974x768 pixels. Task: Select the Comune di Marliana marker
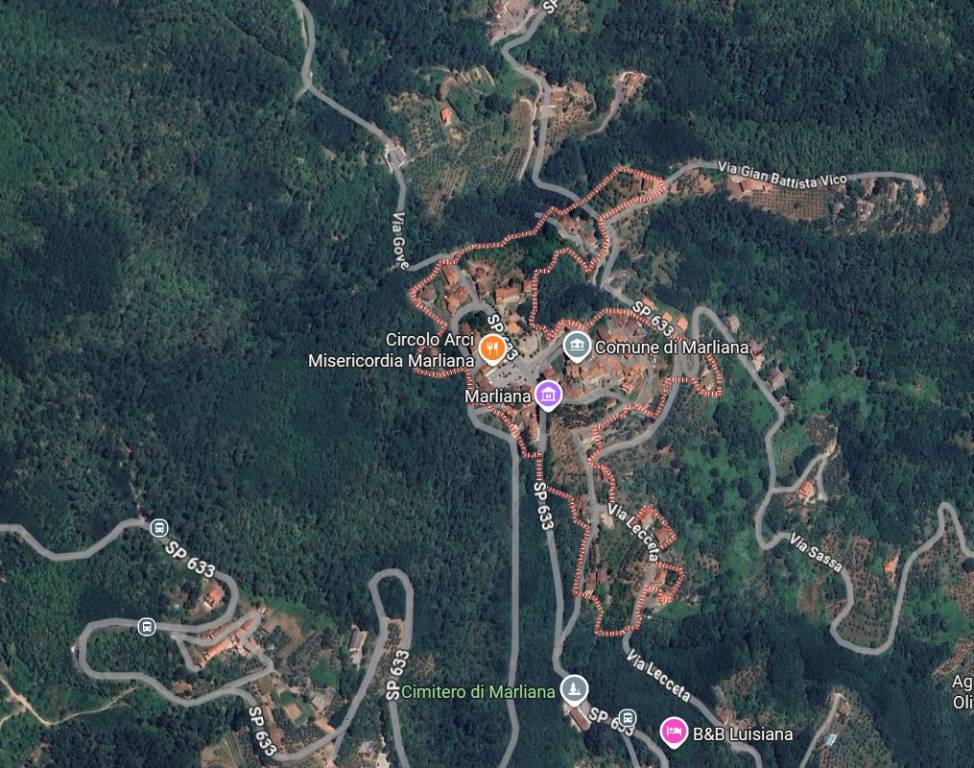(576, 346)
